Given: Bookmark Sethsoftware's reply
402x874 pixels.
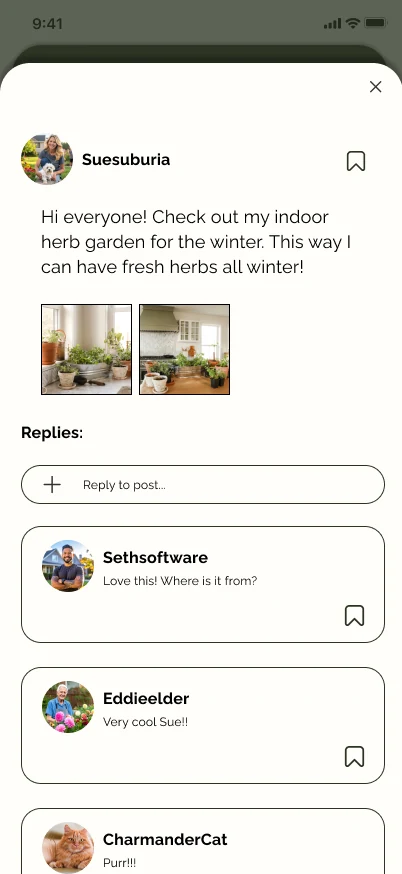Looking at the screenshot, I should [x=354, y=615].
